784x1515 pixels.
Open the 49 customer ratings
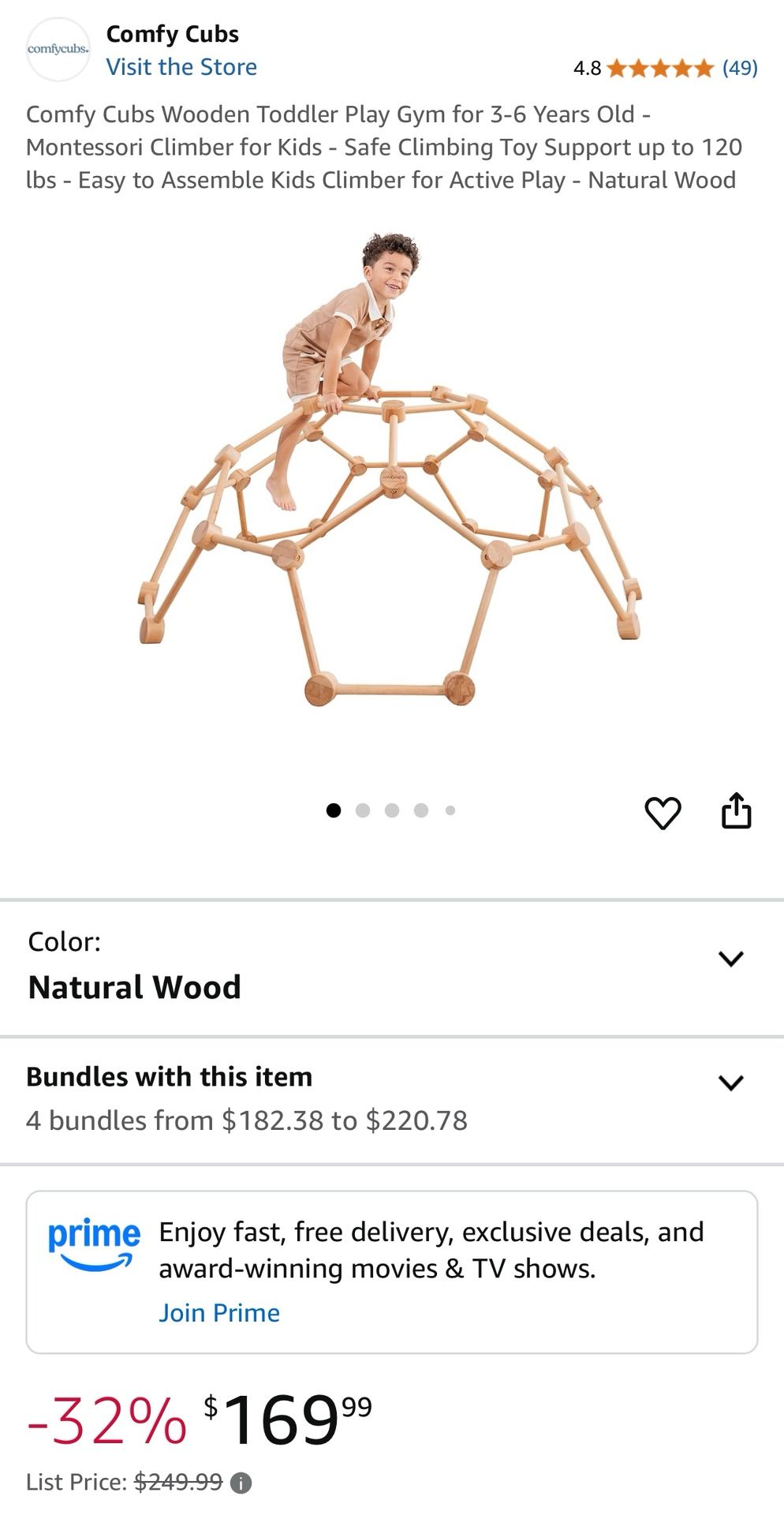click(x=739, y=68)
